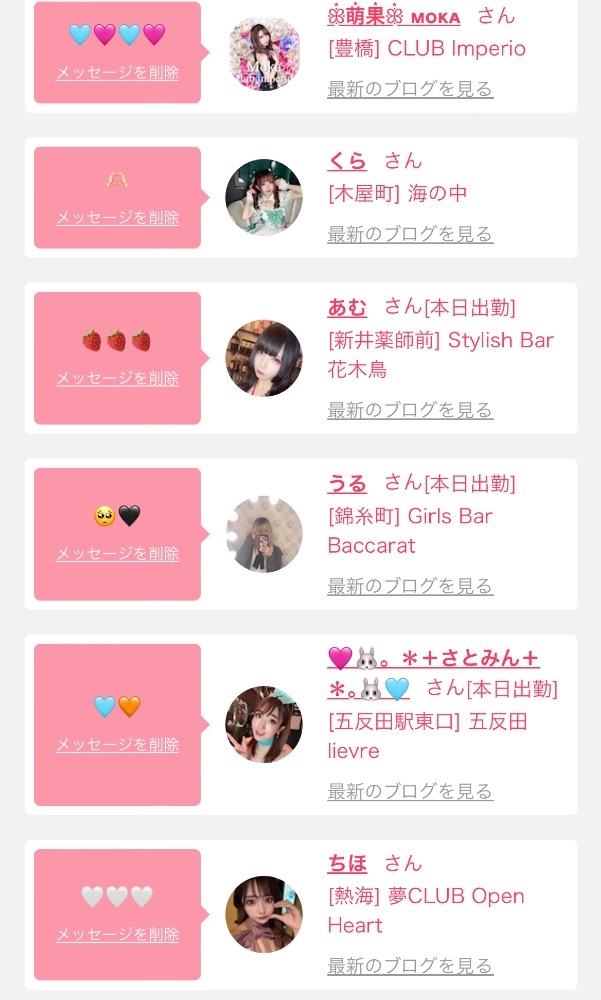Open くら's profile name link
Viewport: 601px width, 1000px height.
(347, 161)
